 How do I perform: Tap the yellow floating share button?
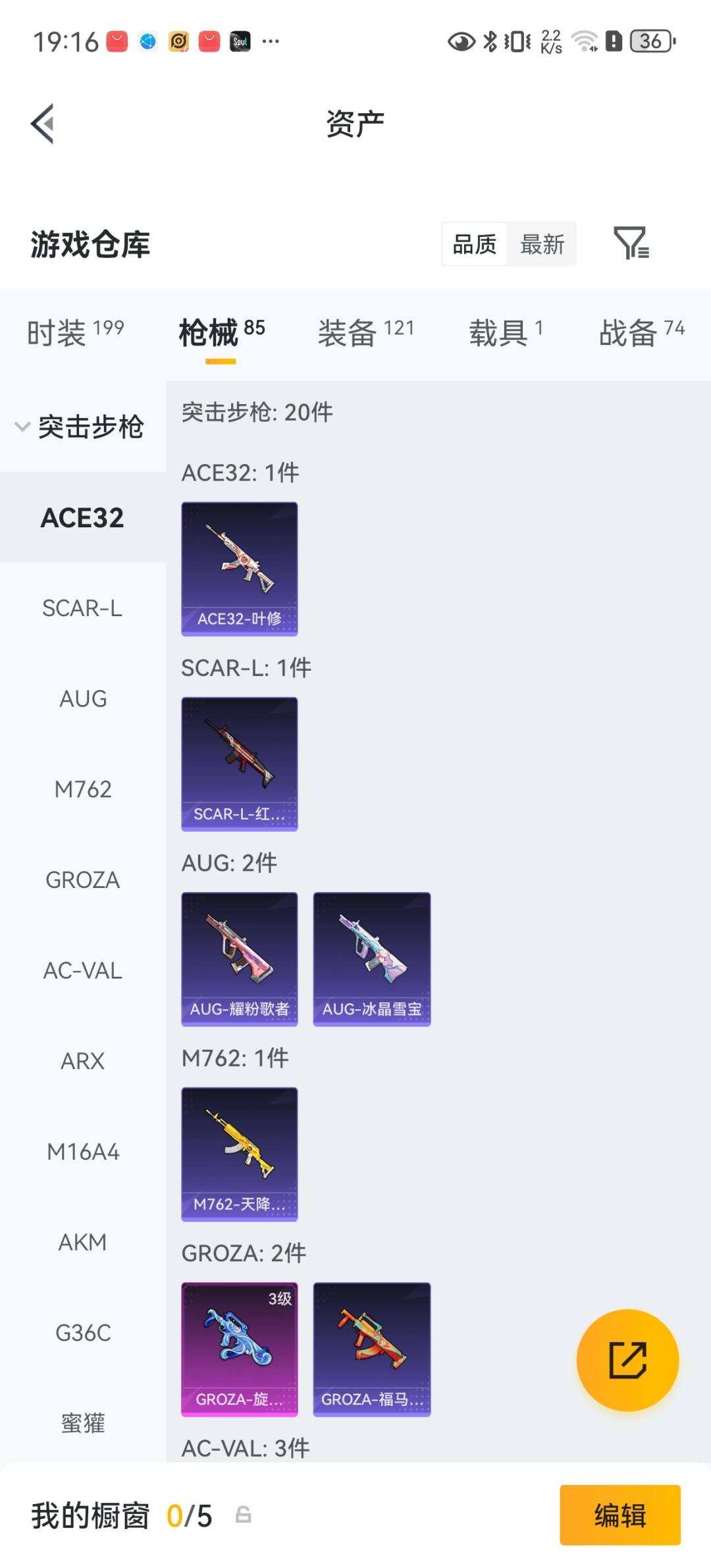627,1360
